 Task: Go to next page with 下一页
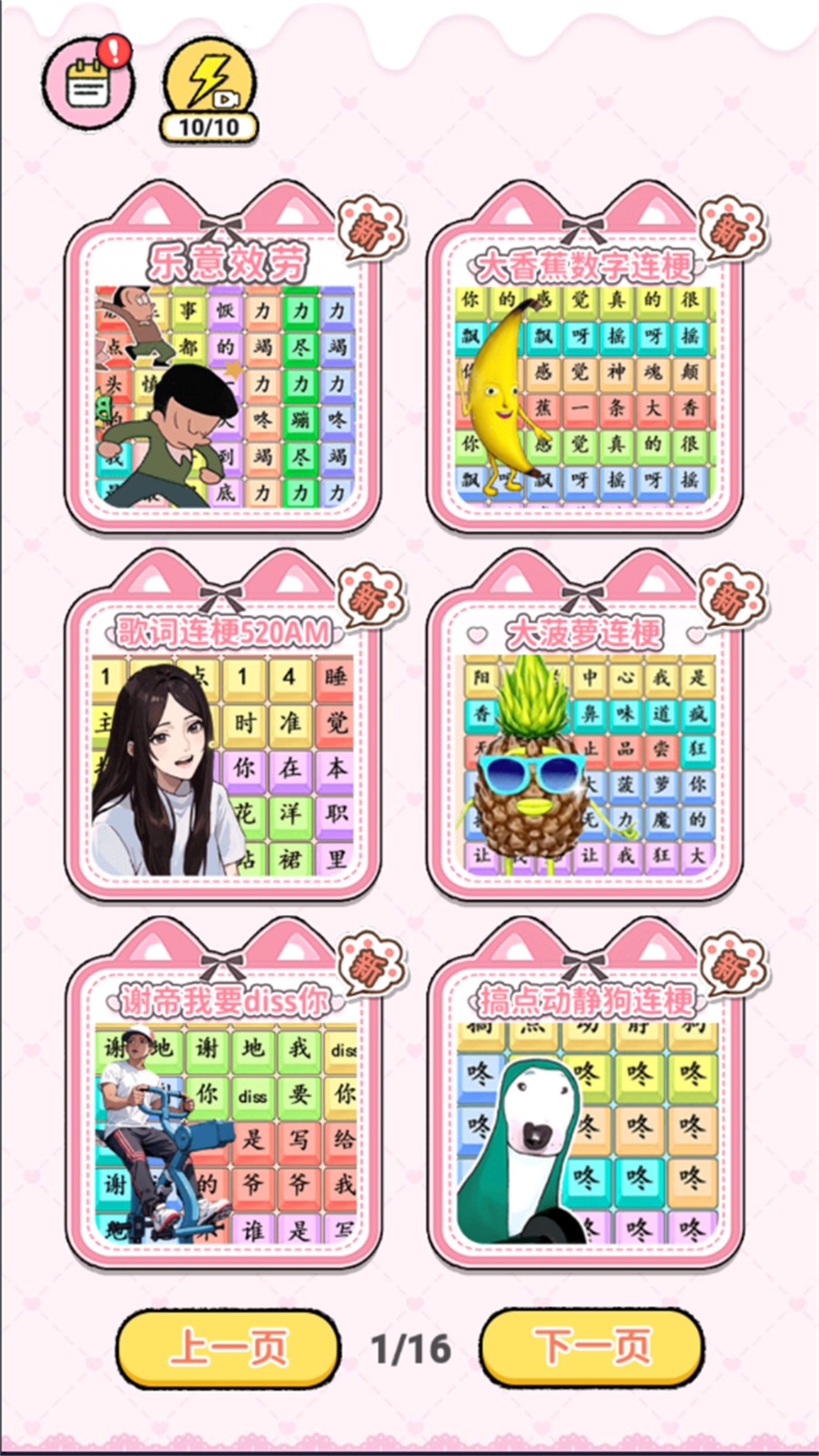[592, 1348]
